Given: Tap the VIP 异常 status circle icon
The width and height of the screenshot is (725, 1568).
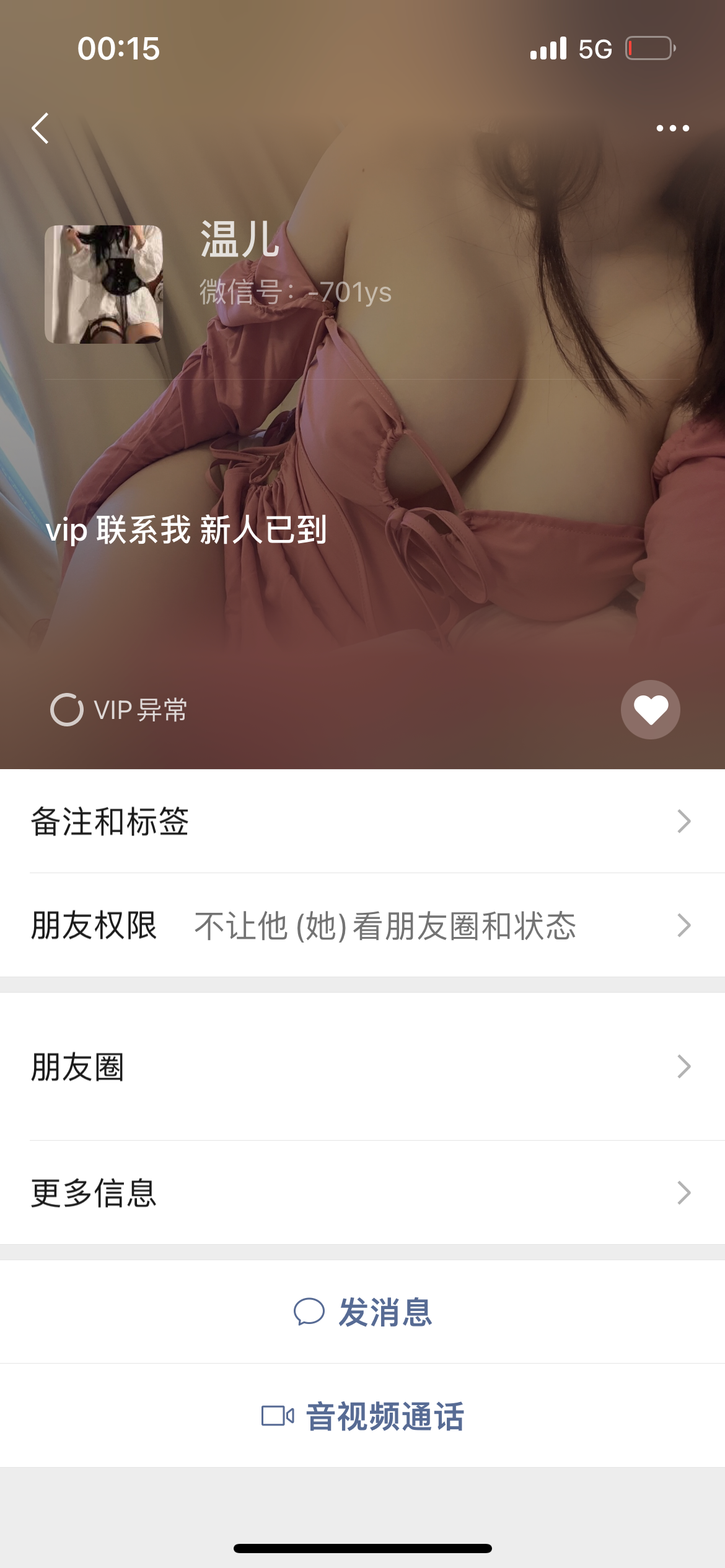Looking at the screenshot, I should [x=67, y=710].
